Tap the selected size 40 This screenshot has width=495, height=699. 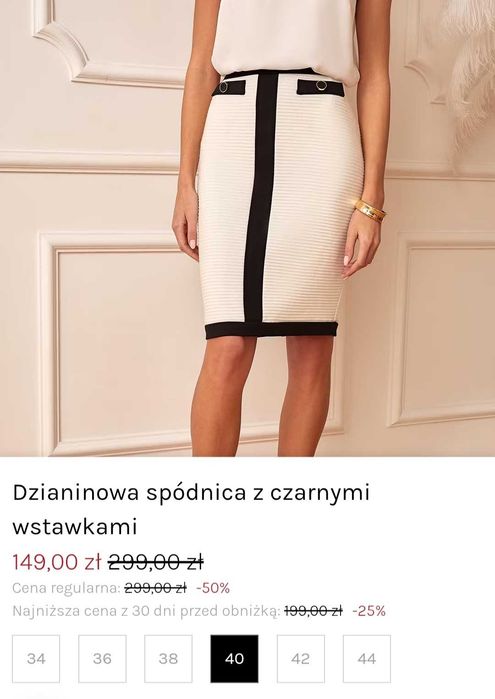[234, 658]
